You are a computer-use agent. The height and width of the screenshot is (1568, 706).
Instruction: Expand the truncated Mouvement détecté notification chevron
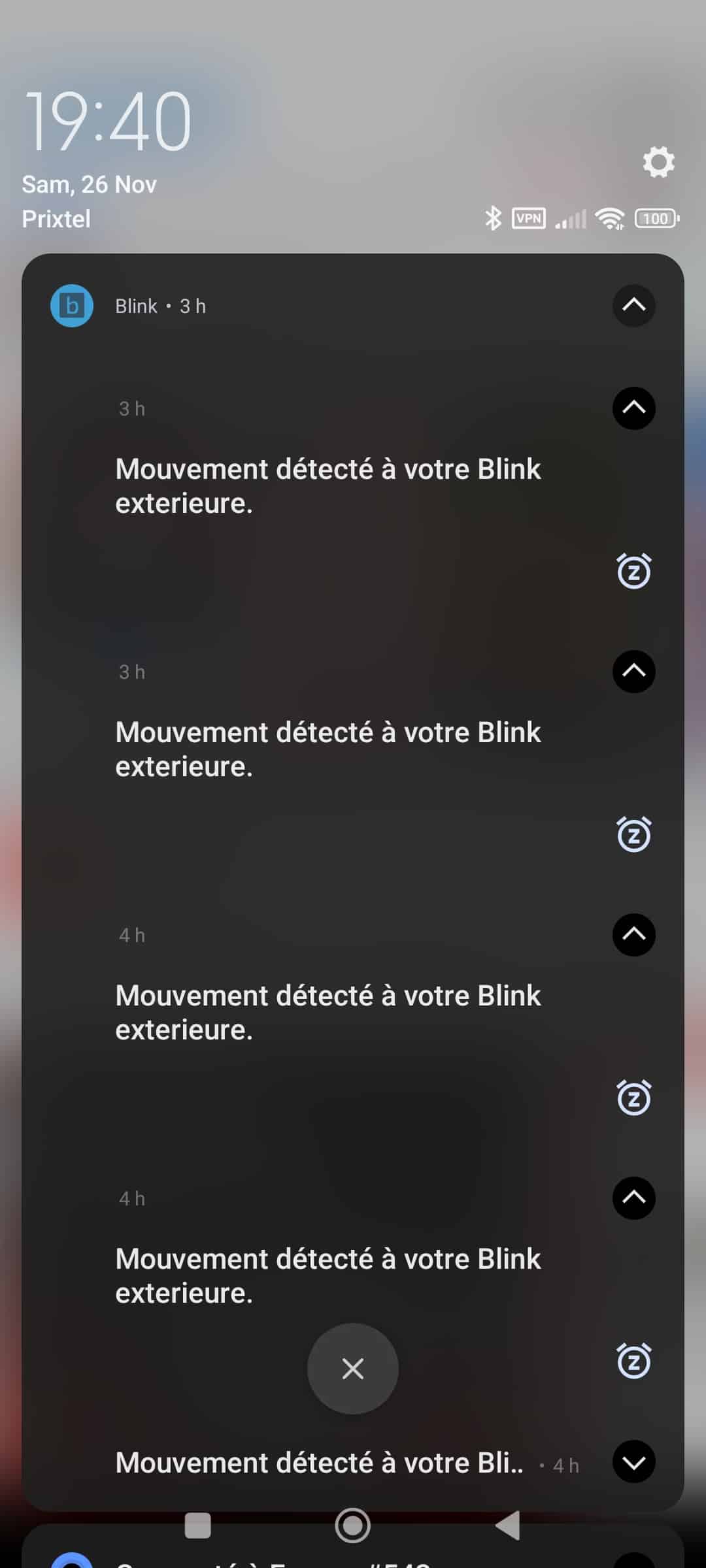click(x=633, y=1462)
